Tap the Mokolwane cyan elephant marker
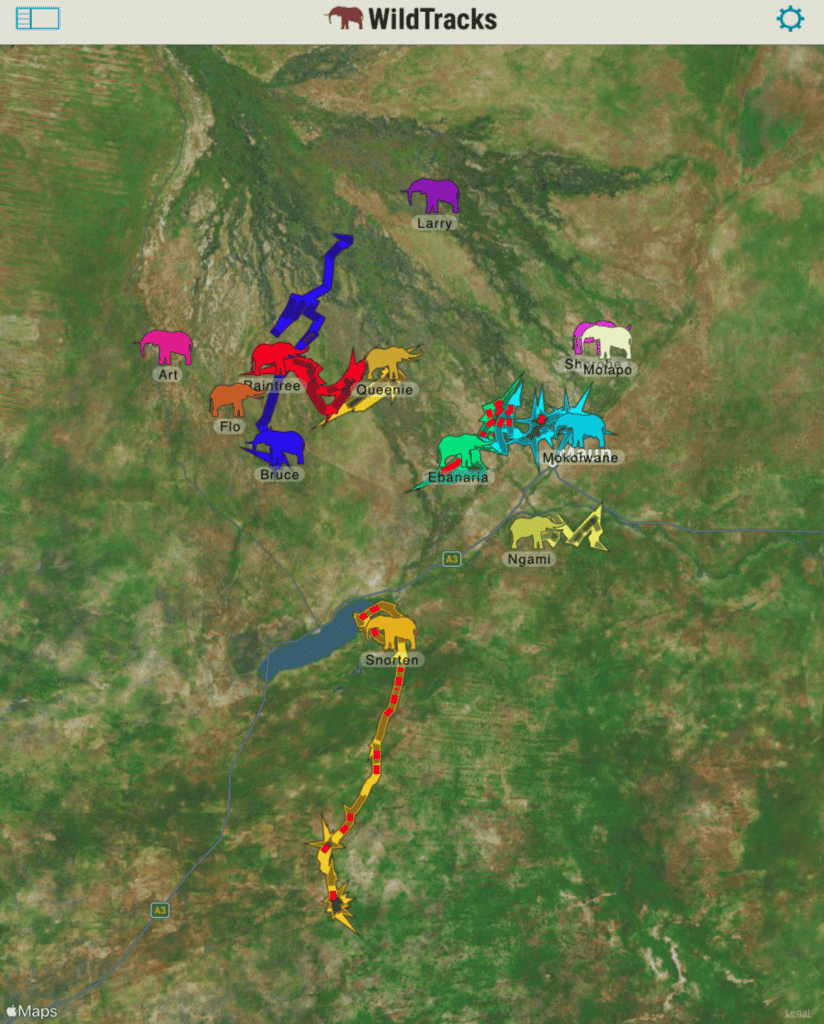824x1024 pixels. click(582, 430)
